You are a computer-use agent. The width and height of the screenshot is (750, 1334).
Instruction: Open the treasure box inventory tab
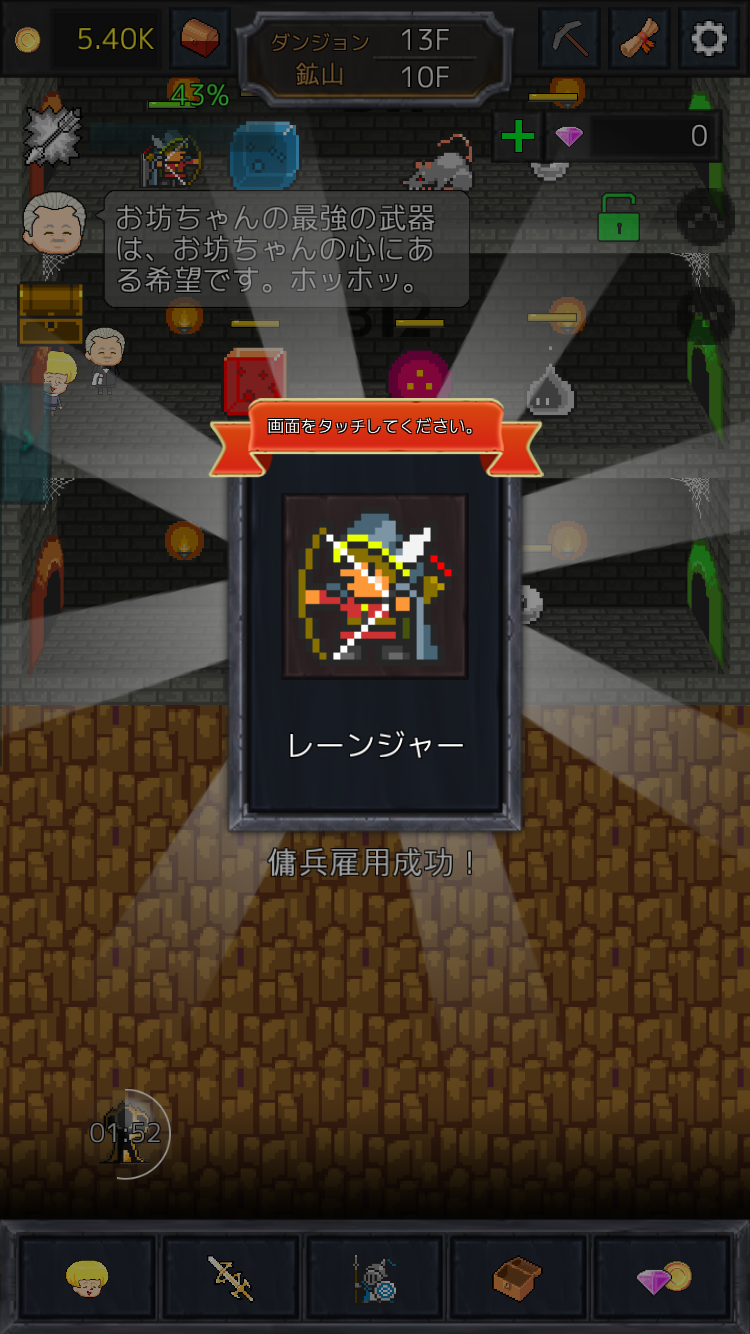(x=517, y=1277)
